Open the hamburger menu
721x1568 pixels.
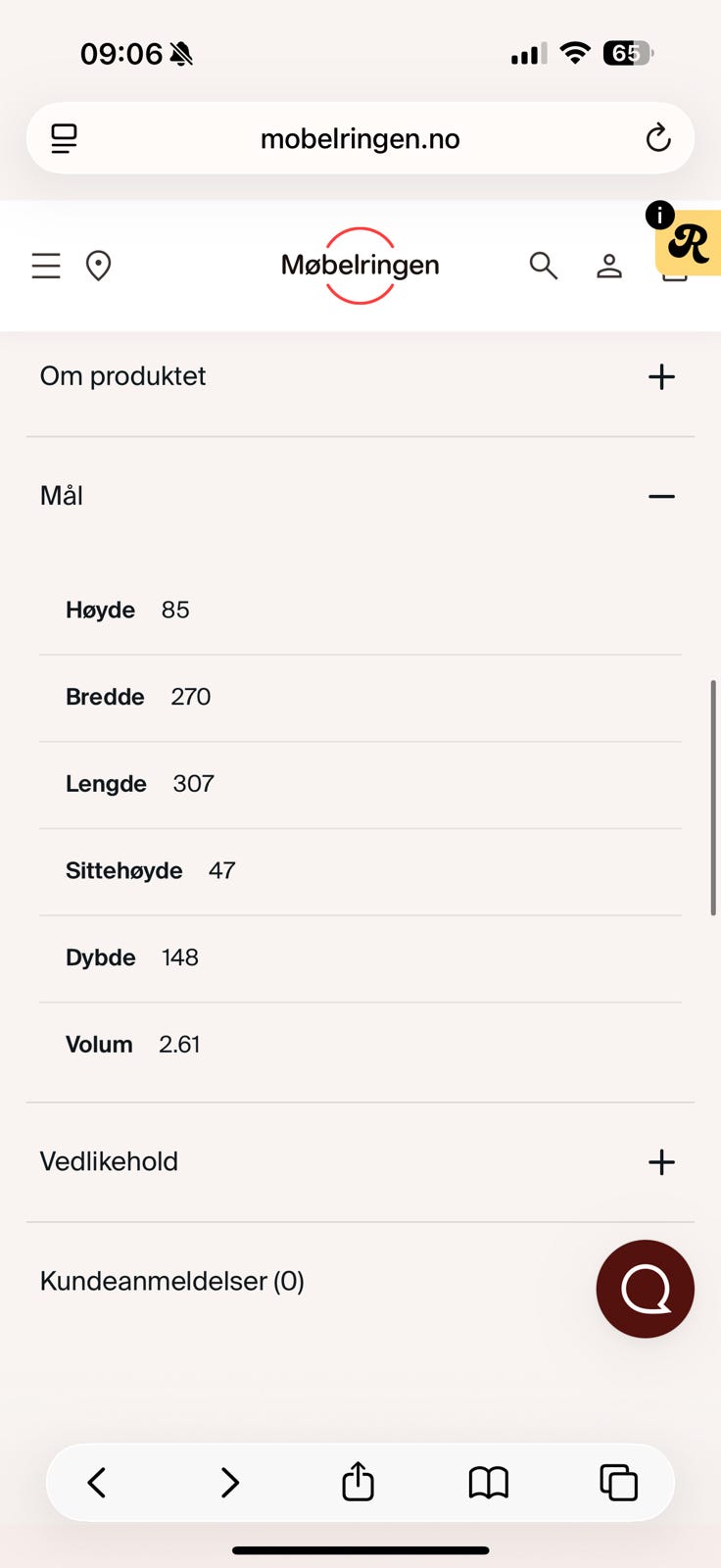click(46, 266)
